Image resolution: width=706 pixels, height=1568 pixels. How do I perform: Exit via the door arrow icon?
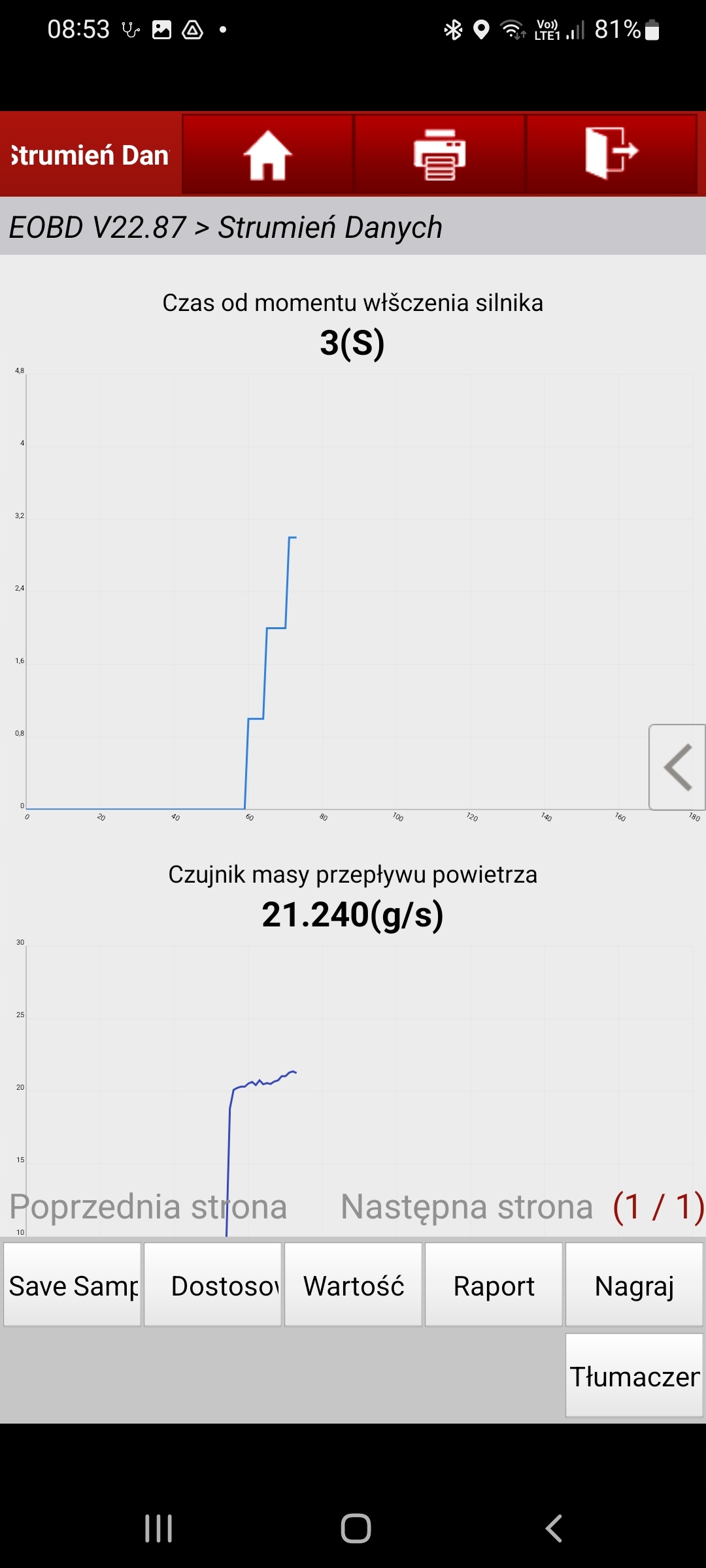pos(611,154)
